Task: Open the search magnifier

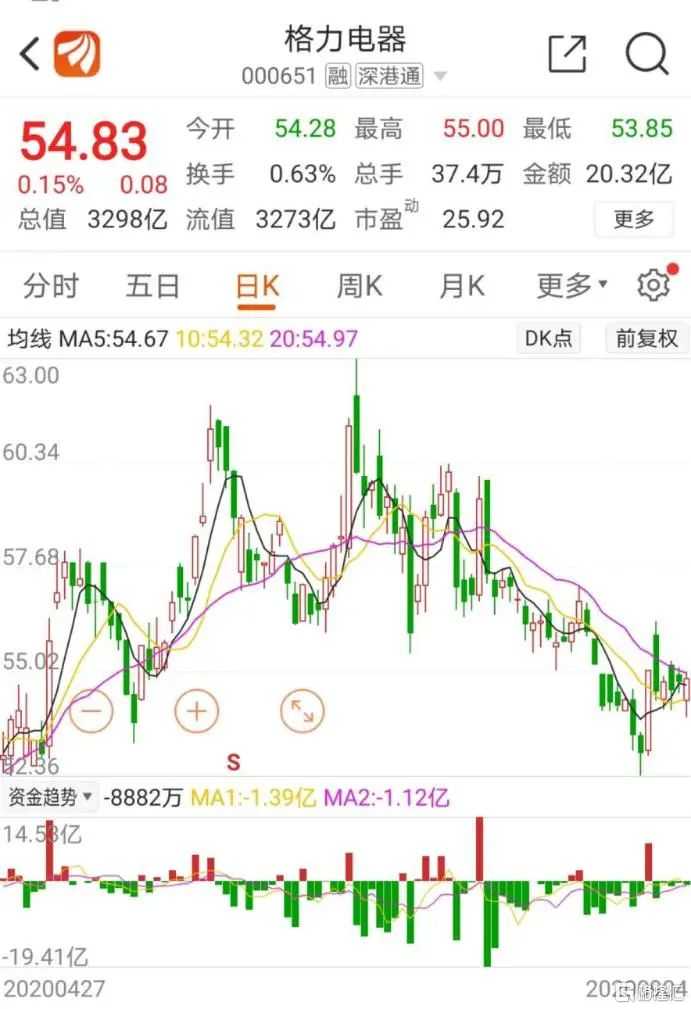Action: 647,54
